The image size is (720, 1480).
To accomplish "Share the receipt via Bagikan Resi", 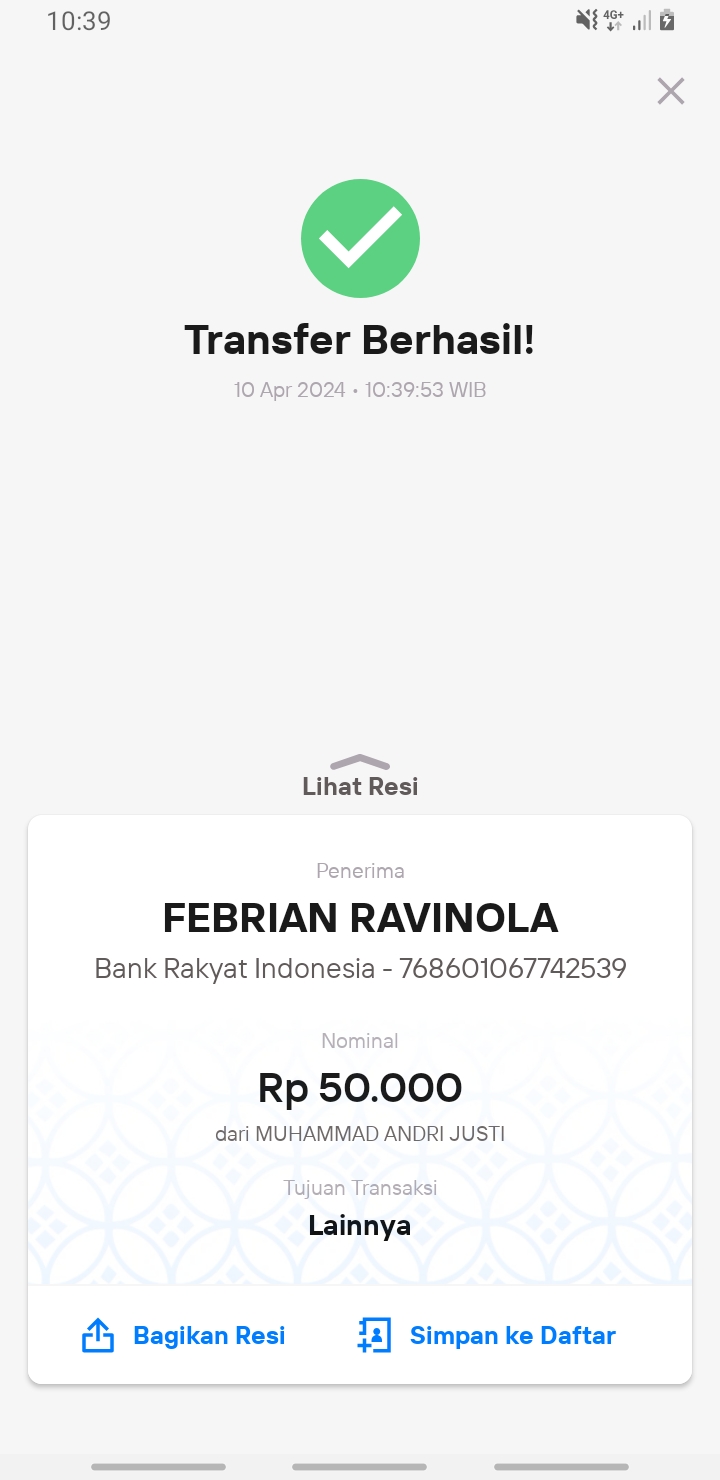I will (184, 1335).
